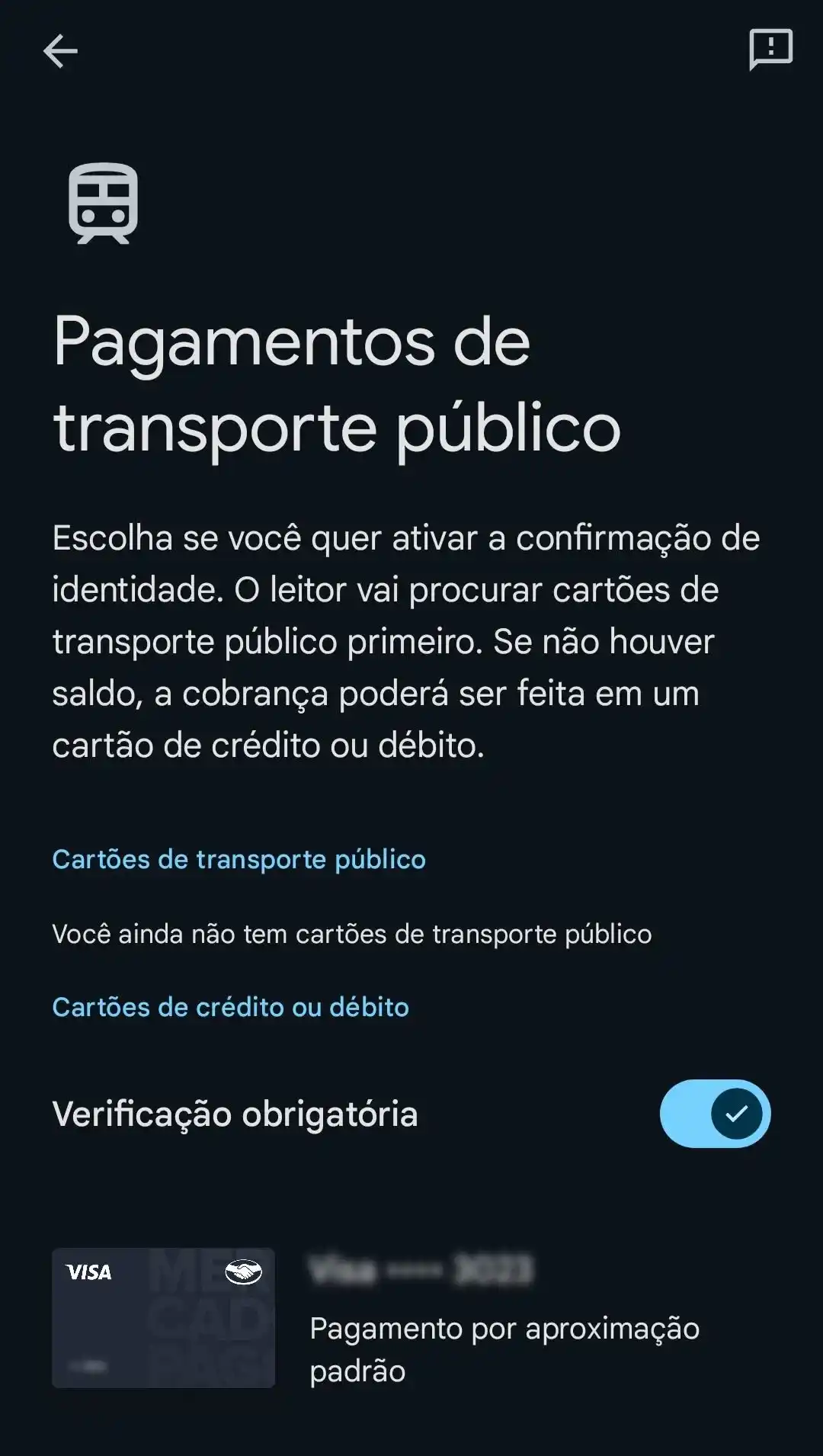Go back using the arrow icon

[x=60, y=52]
